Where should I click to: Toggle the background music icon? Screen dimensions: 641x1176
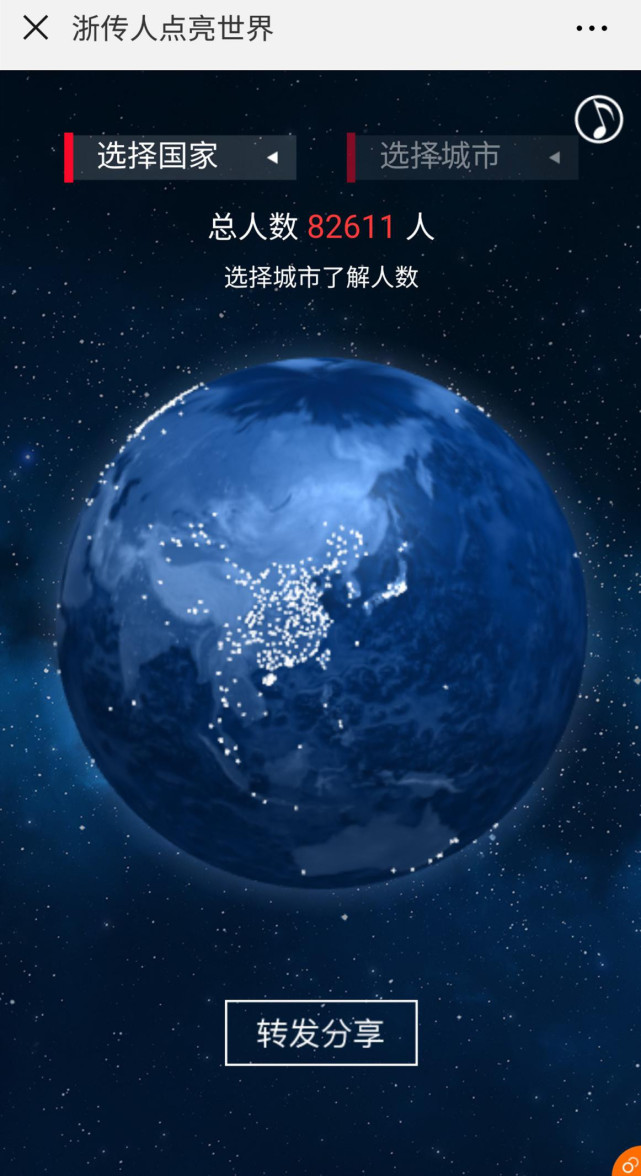(x=598, y=119)
